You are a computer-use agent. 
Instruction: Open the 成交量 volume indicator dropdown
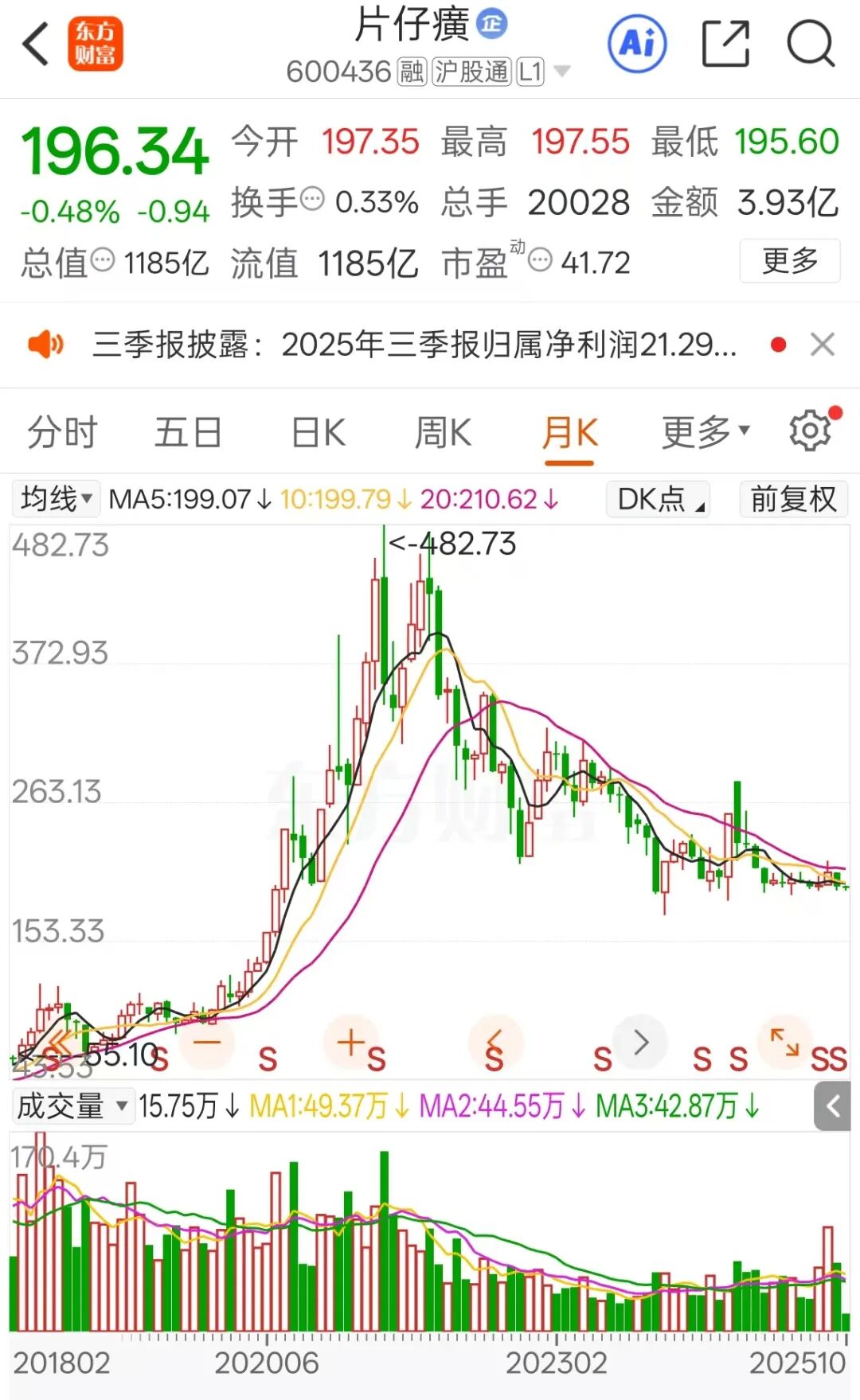[x=72, y=1106]
